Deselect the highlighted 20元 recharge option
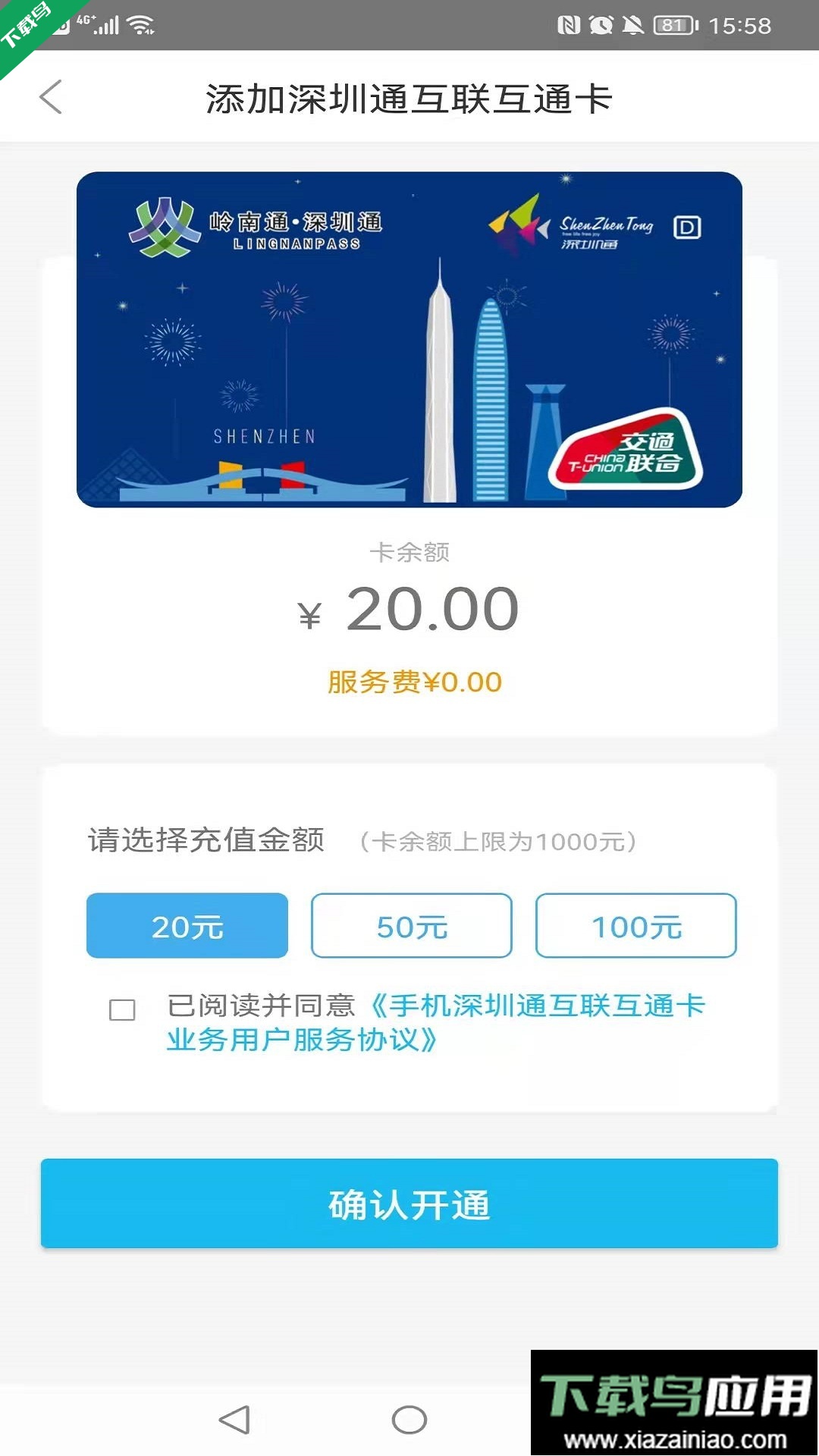 tap(187, 925)
